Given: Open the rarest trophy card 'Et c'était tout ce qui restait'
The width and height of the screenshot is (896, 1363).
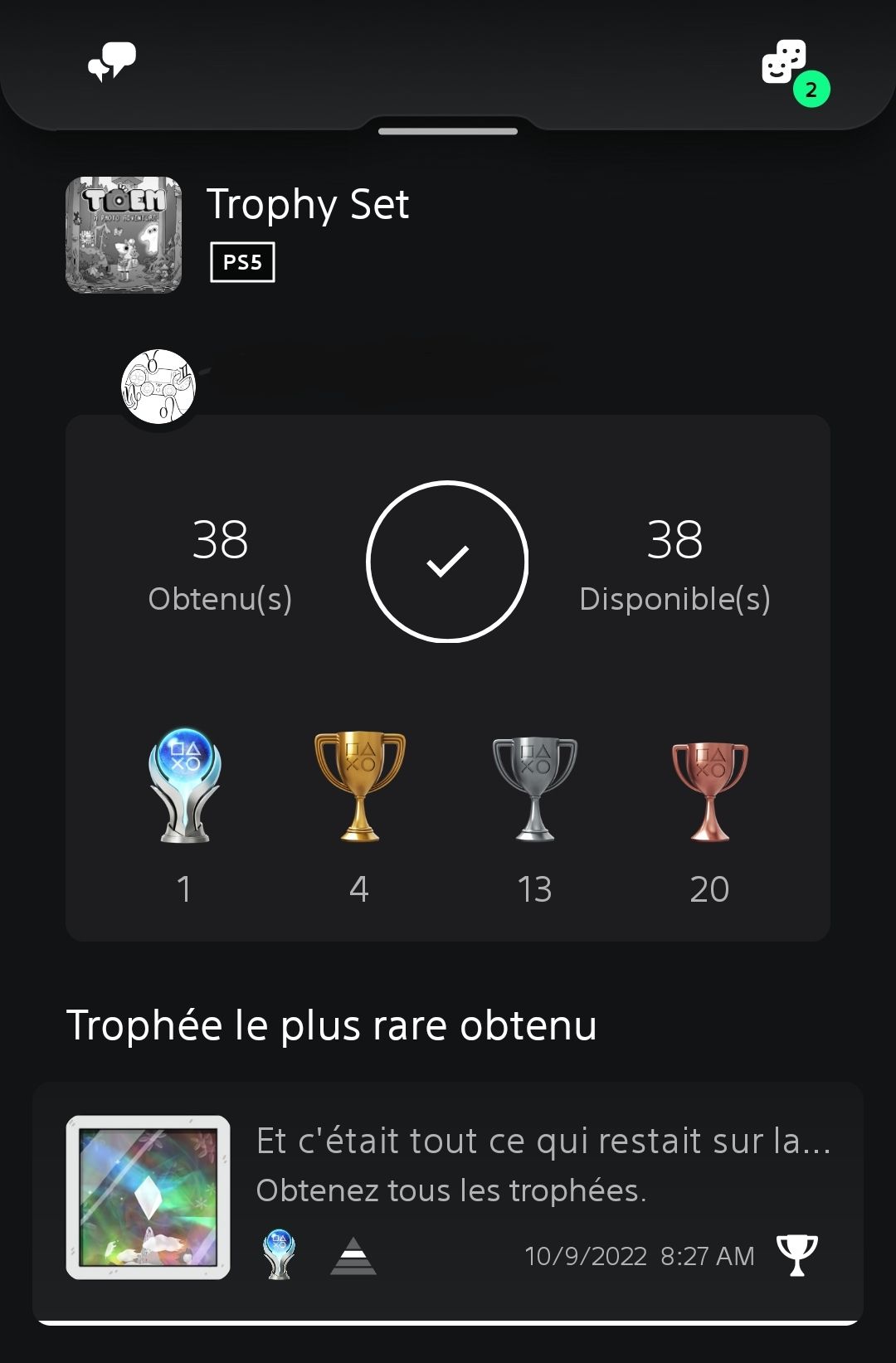Looking at the screenshot, I should (448, 1199).
